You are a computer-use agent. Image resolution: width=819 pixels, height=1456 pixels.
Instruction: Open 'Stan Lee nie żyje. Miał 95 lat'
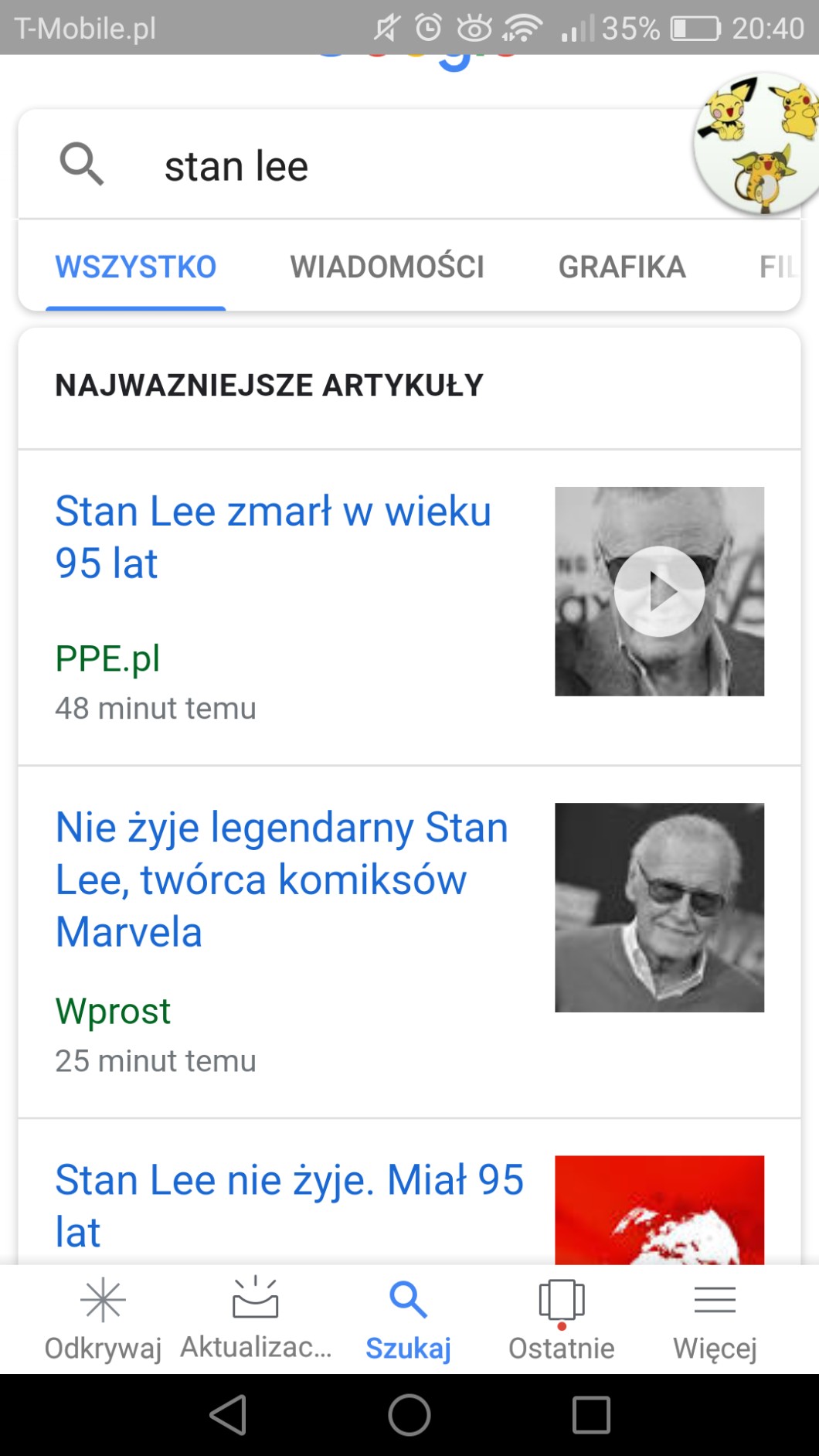[289, 1204]
